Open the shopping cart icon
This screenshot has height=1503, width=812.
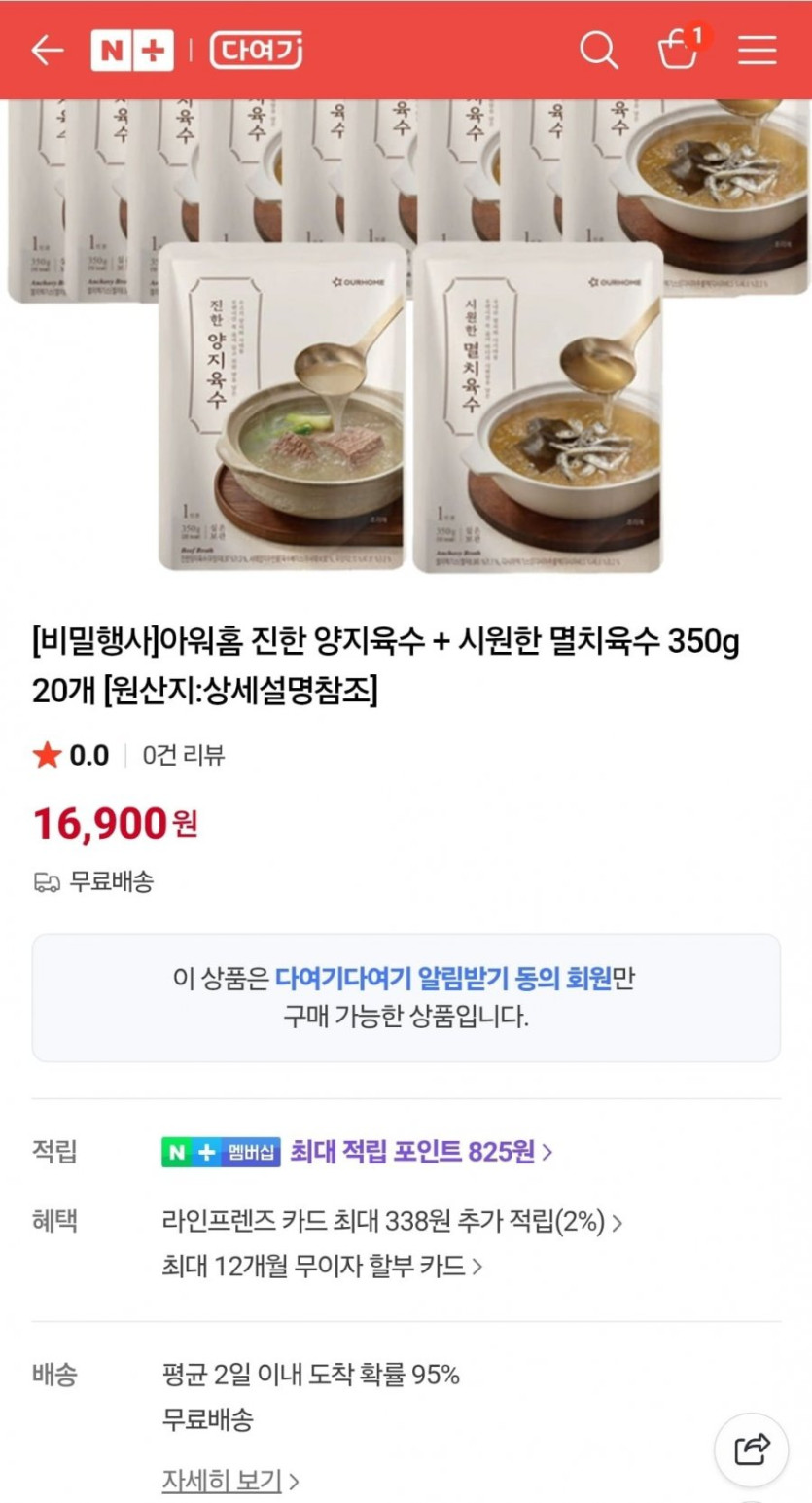point(678,54)
